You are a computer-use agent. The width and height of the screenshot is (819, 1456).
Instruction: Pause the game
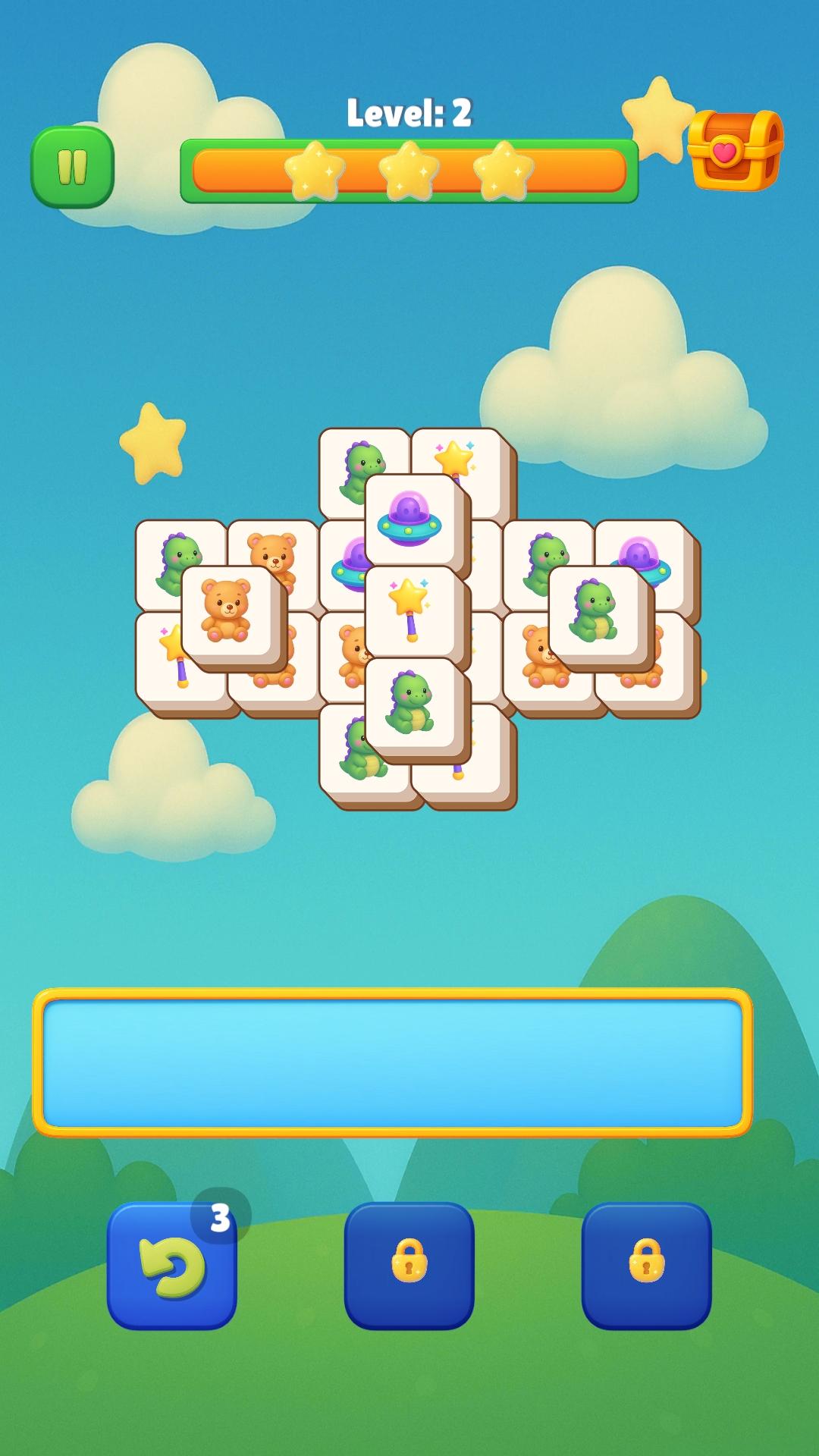(x=73, y=168)
